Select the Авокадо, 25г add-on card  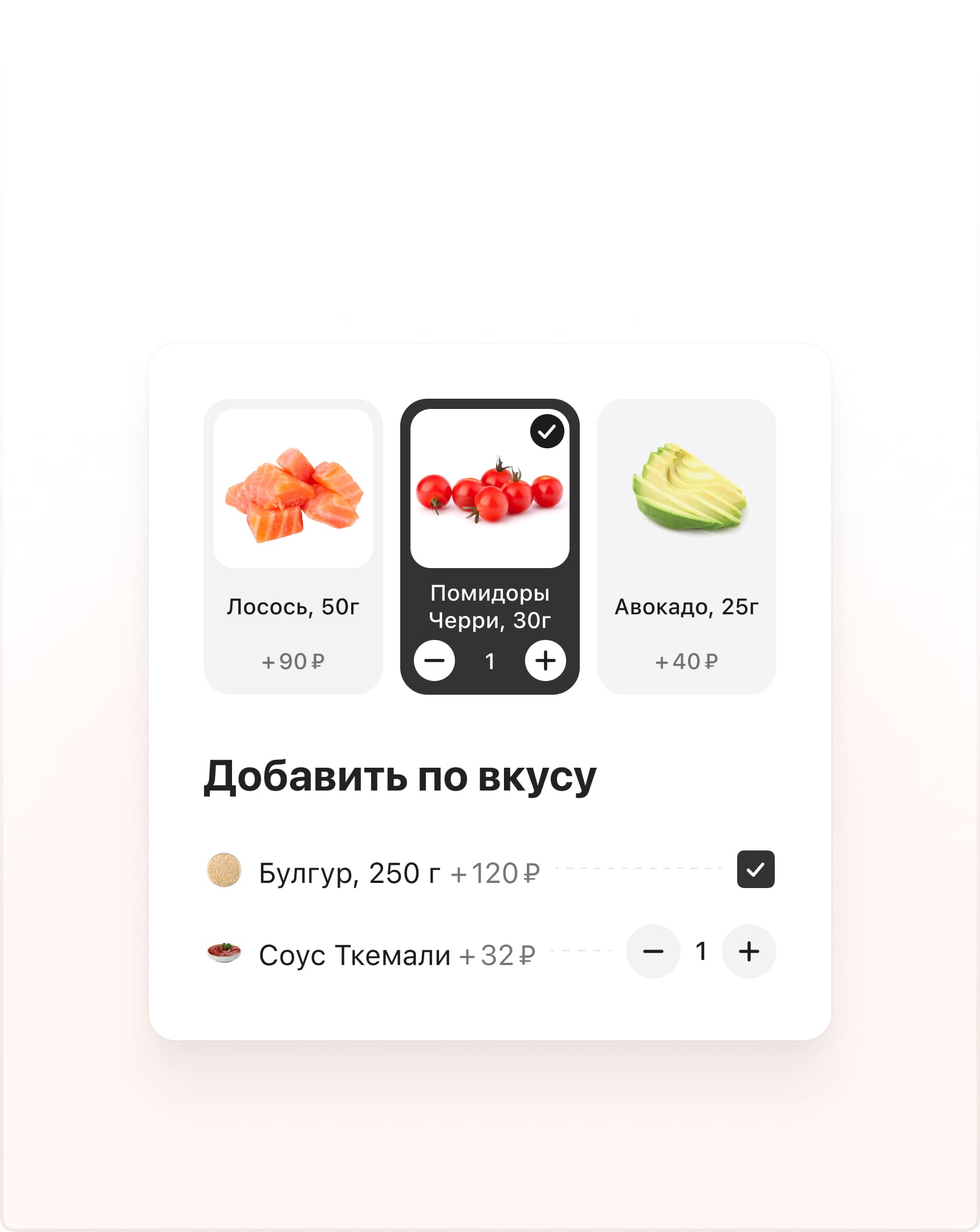[686, 546]
